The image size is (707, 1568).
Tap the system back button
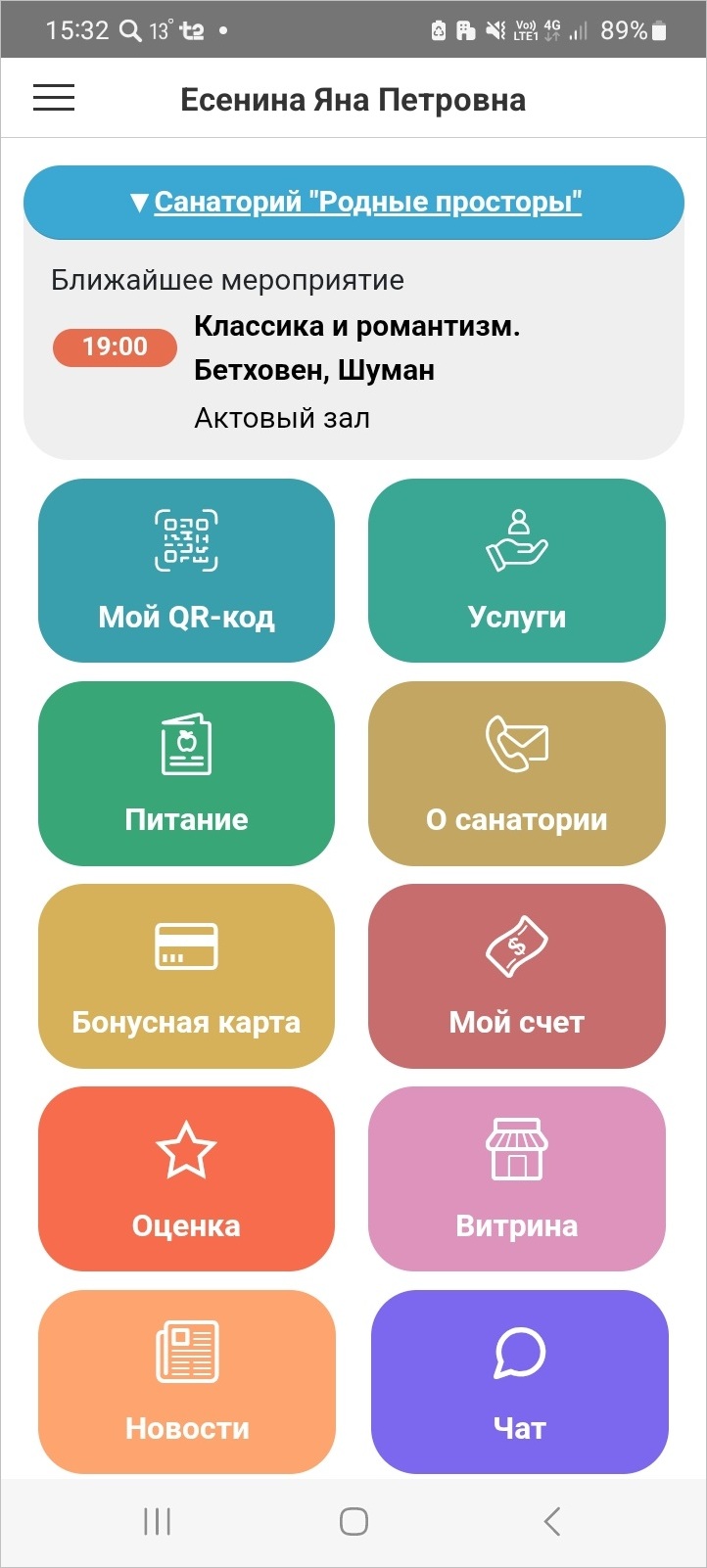pyautogui.click(x=552, y=1521)
